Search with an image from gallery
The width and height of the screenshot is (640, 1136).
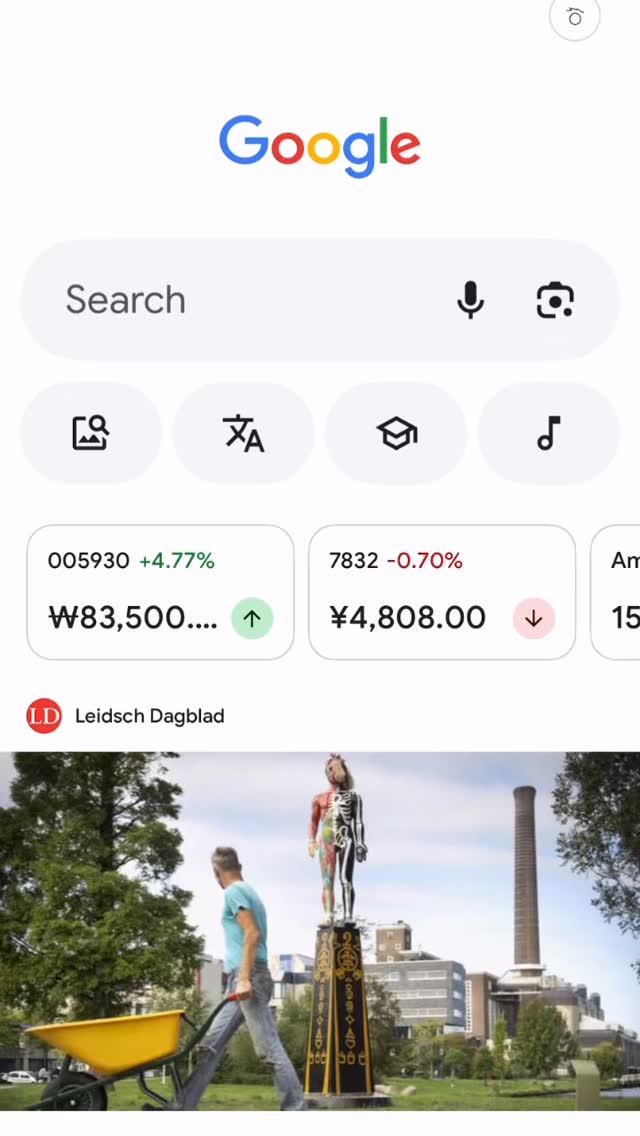click(x=91, y=434)
